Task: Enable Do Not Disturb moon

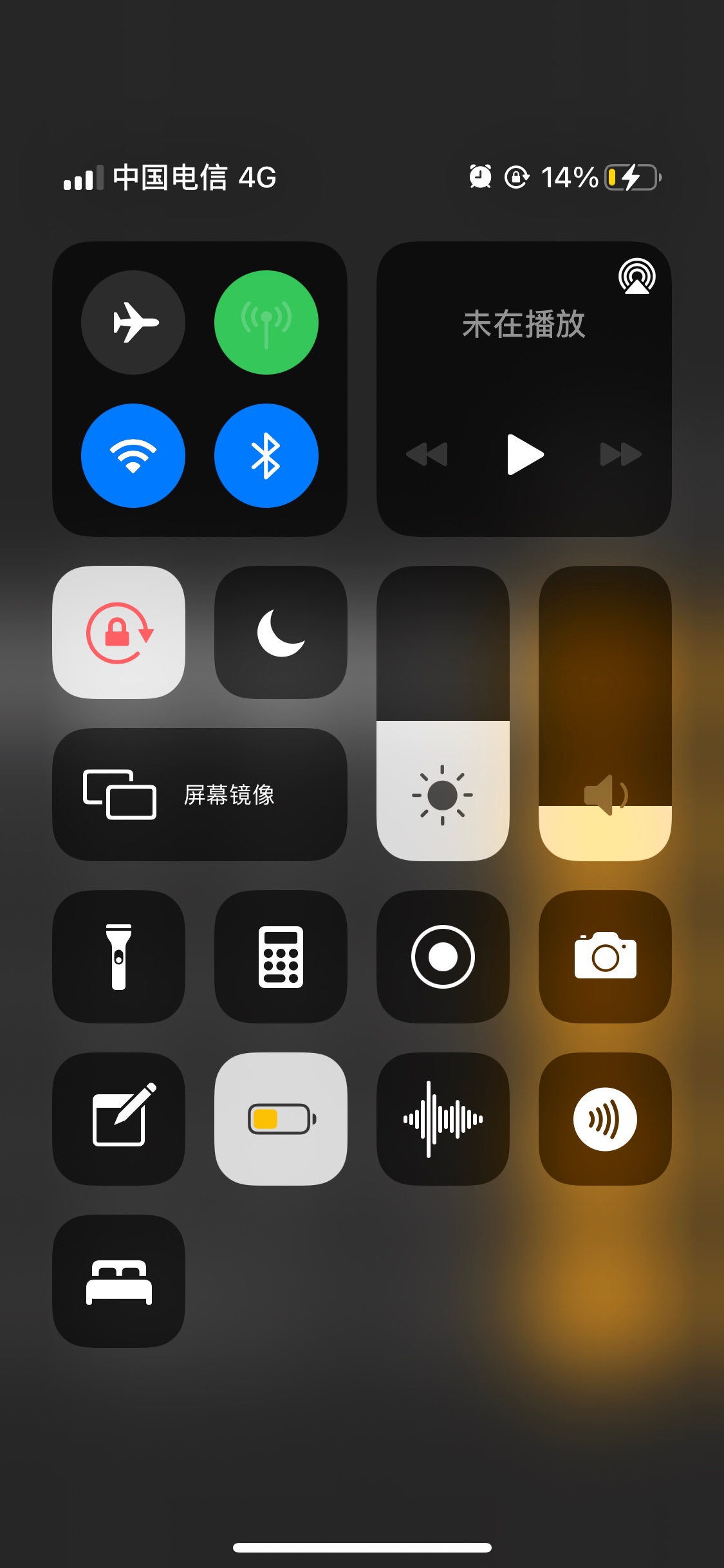Action: pos(281,632)
